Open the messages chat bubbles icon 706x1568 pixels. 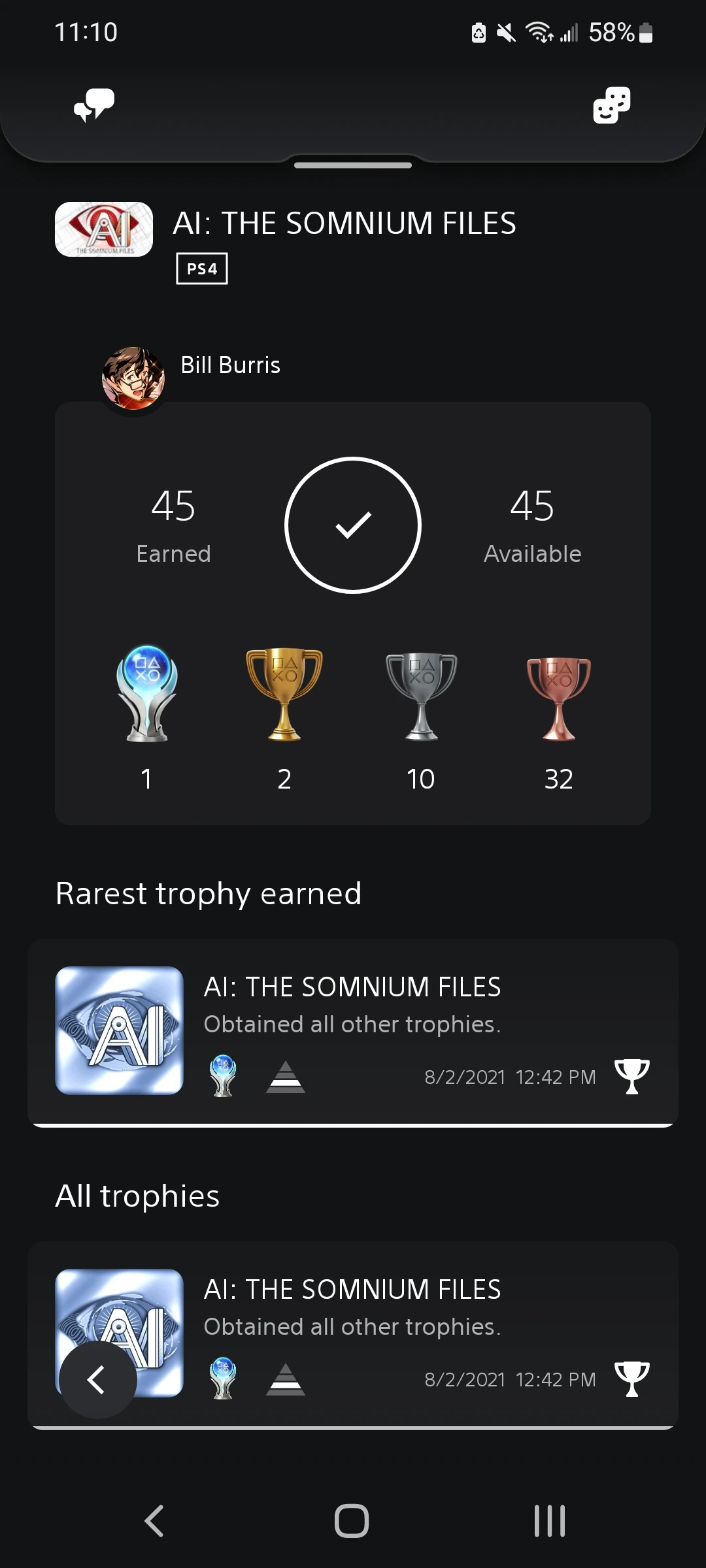(x=94, y=105)
